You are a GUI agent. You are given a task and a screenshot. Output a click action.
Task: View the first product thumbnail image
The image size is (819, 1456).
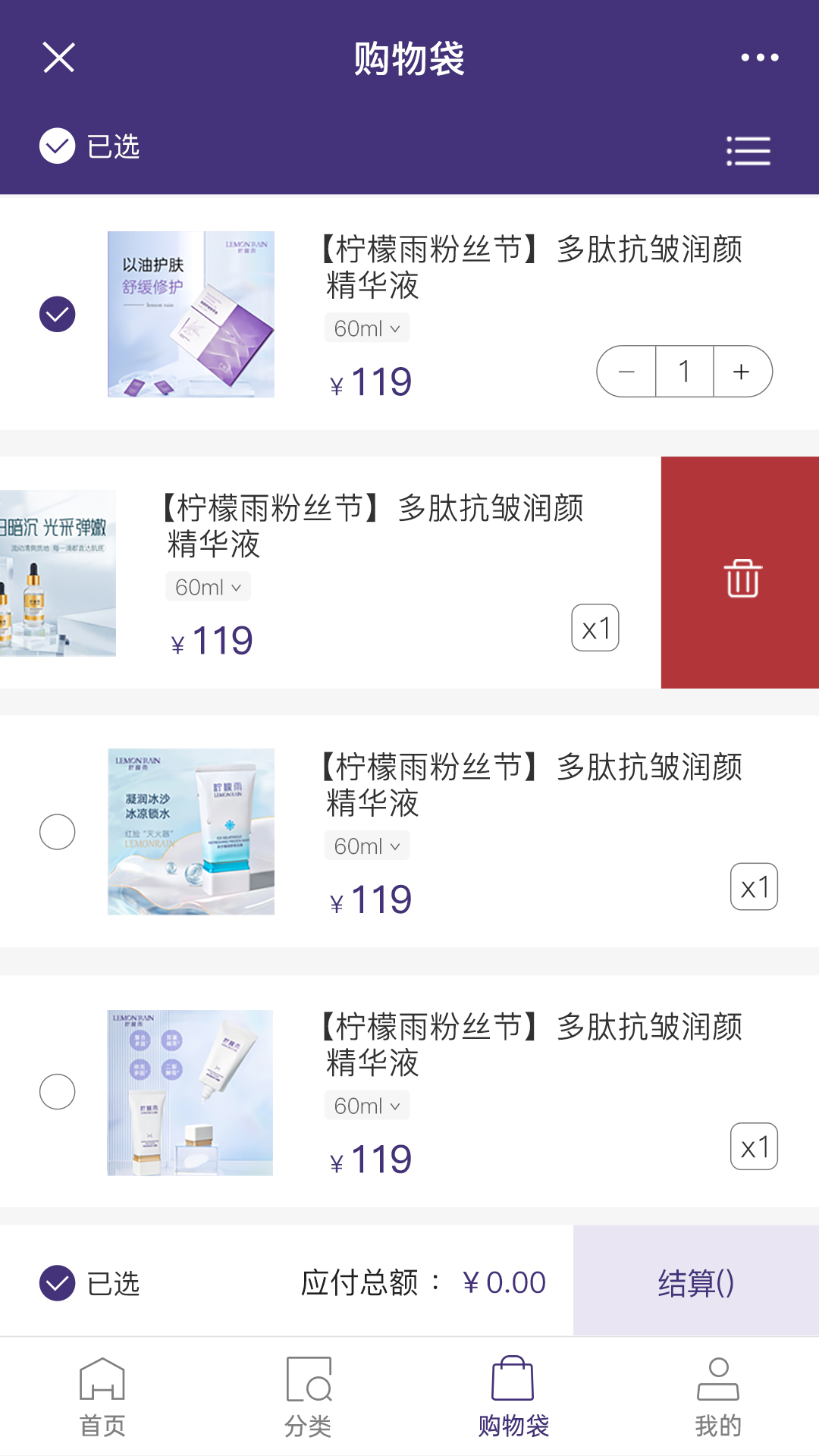tap(191, 312)
